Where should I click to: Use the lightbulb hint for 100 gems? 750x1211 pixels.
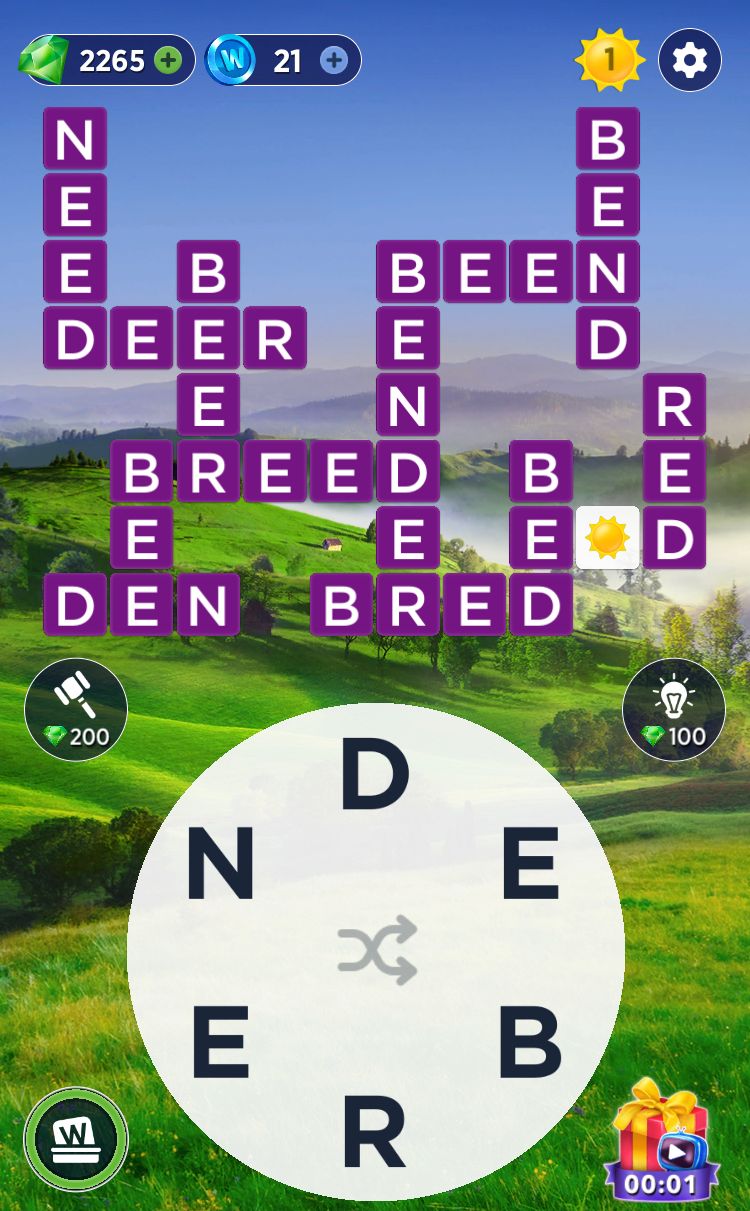[x=673, y=709]
